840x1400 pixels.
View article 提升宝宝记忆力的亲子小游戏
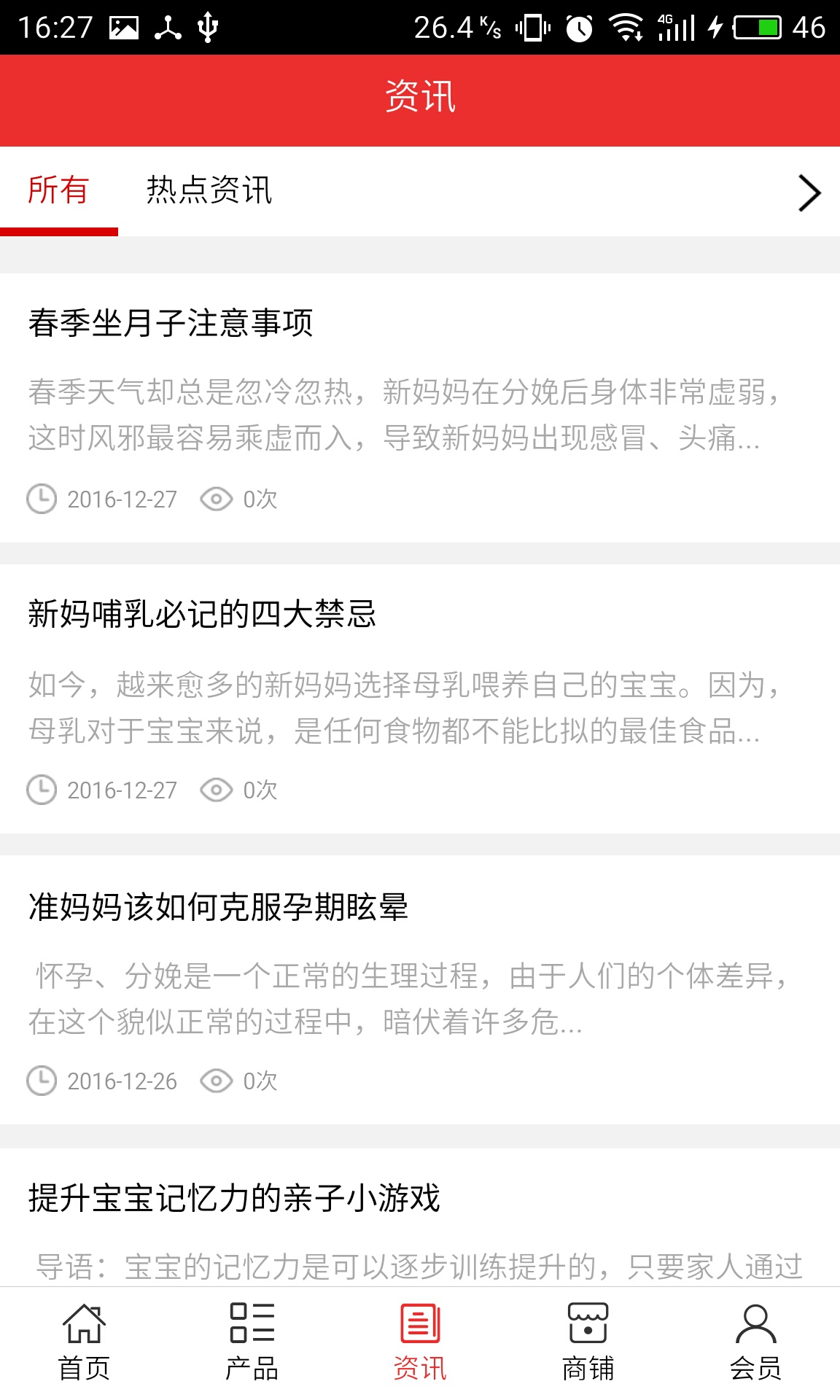pyautogui.click(x=234, y=1198)
